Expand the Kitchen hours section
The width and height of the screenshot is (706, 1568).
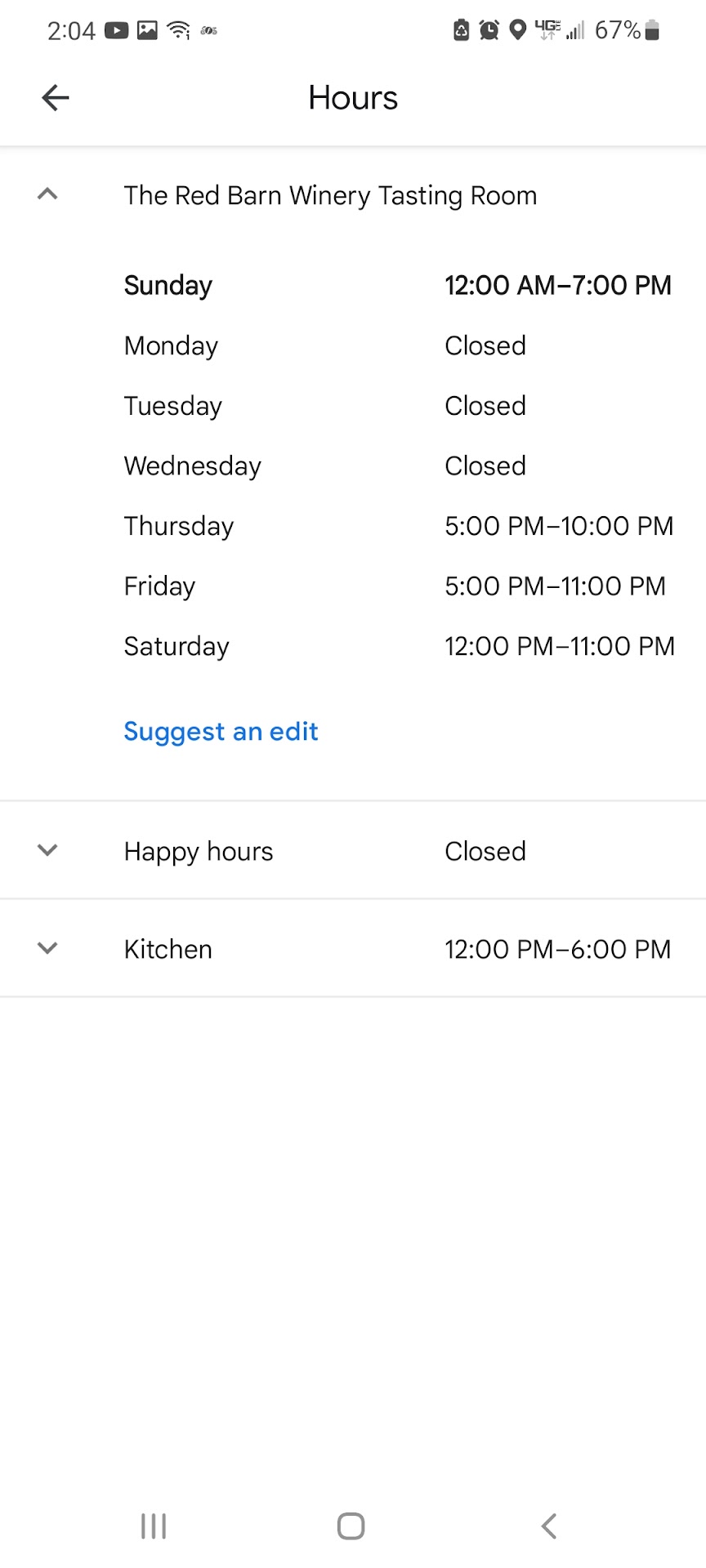coord(48,948)
